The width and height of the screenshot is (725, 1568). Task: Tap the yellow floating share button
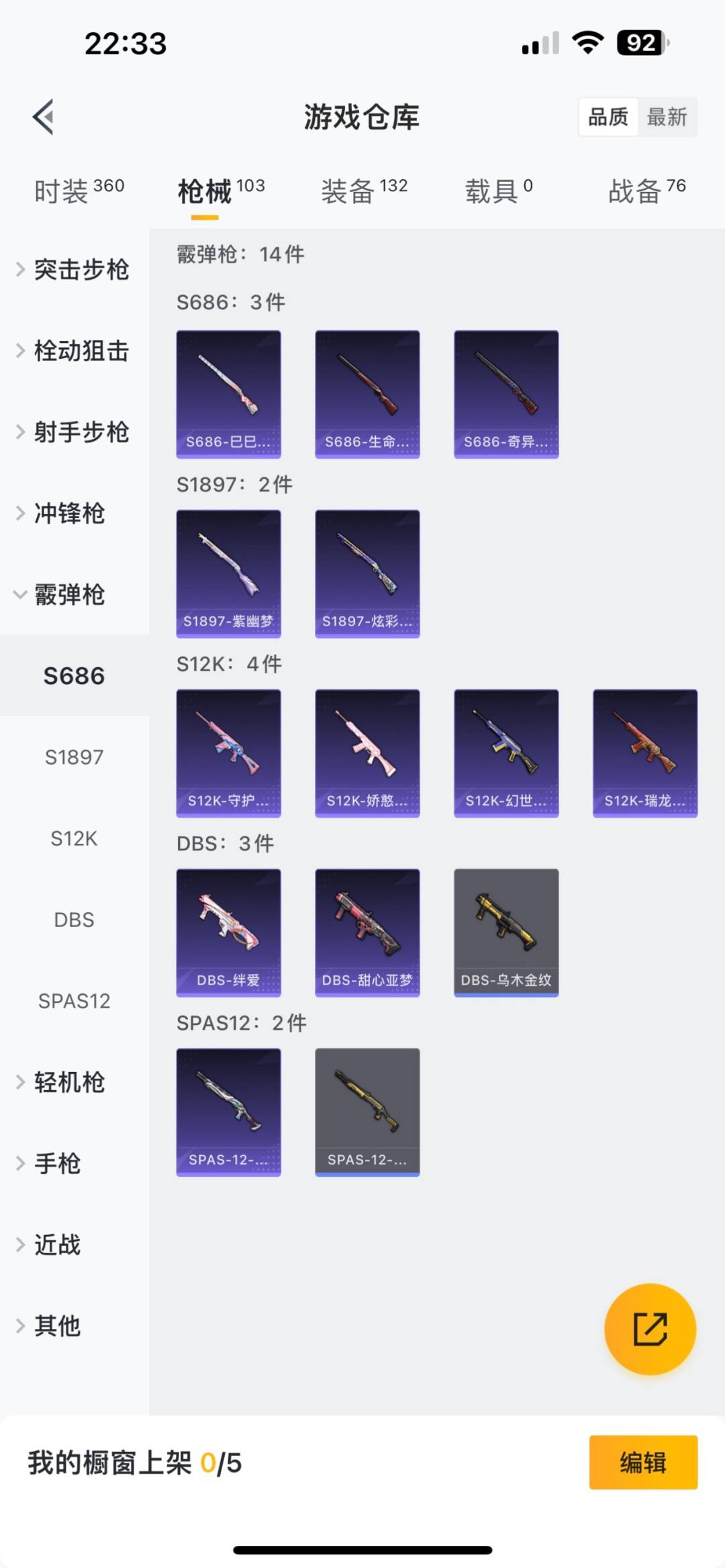650,1329
